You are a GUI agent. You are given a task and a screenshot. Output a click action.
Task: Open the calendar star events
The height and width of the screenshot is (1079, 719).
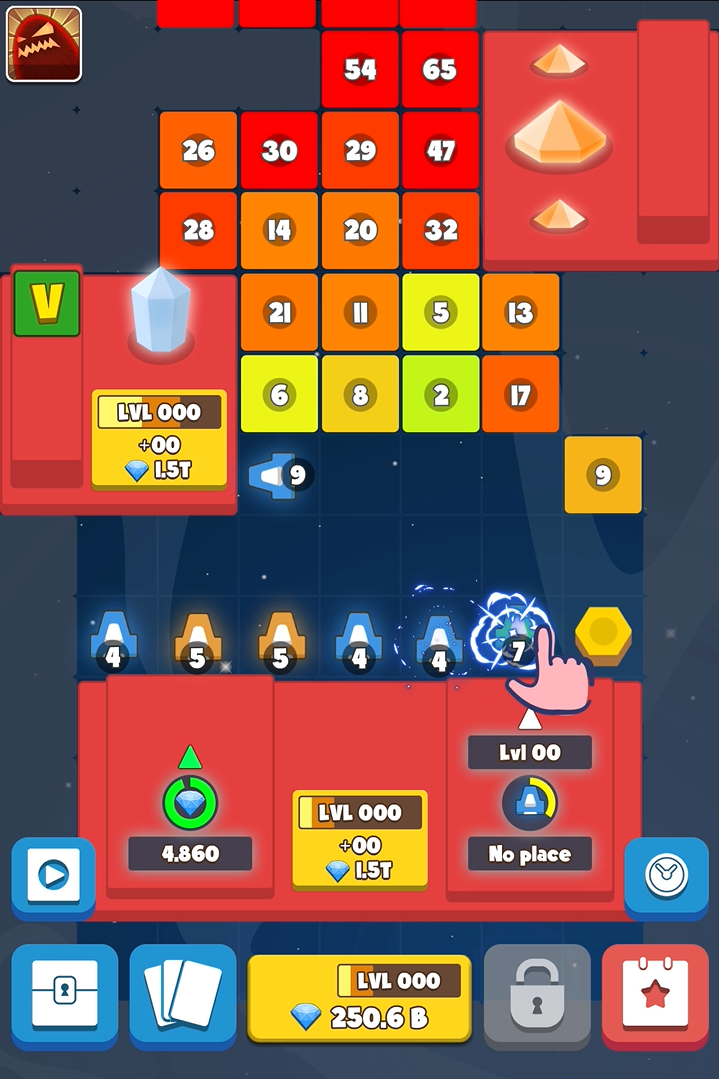pyautogui.click(x=655, y=994)
